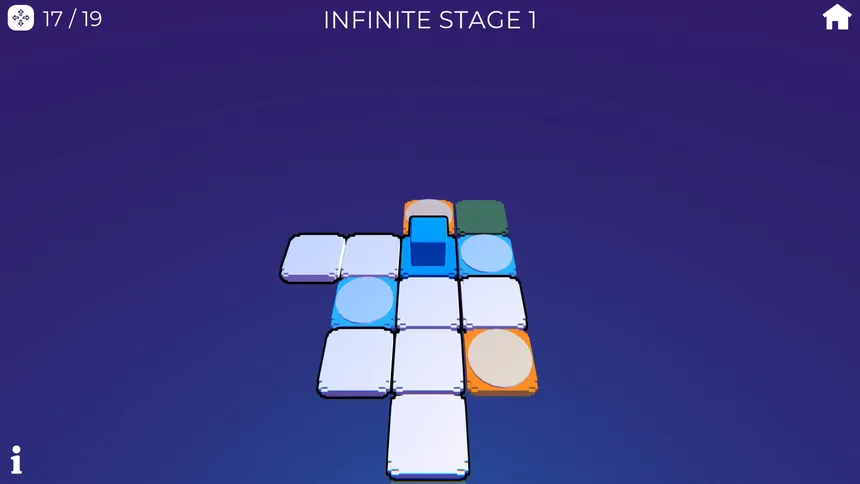Screen dimensions: 860x484
Task: Open the info button
Action: [x=16, y=460]
